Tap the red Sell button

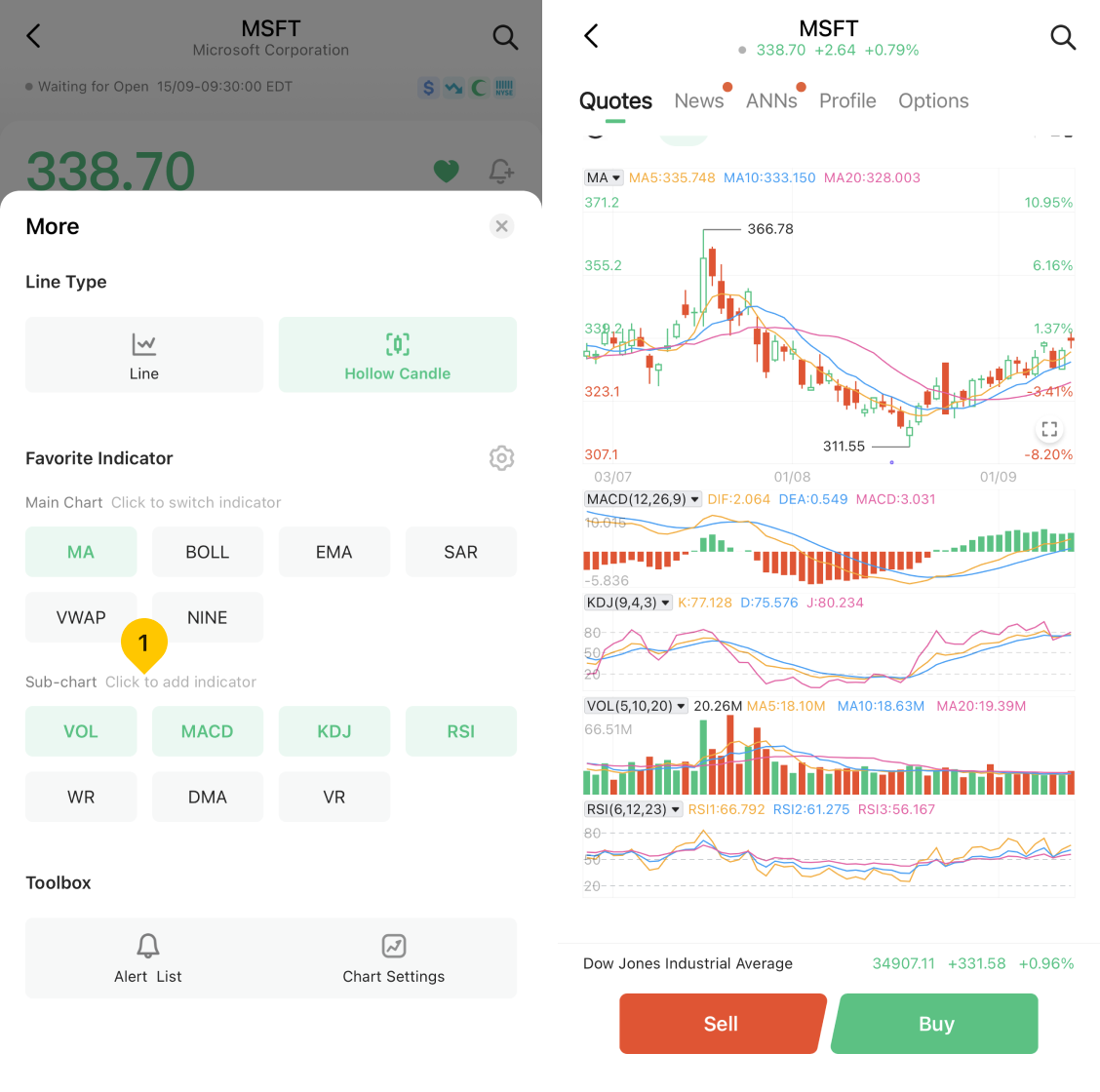point(721,1024)
